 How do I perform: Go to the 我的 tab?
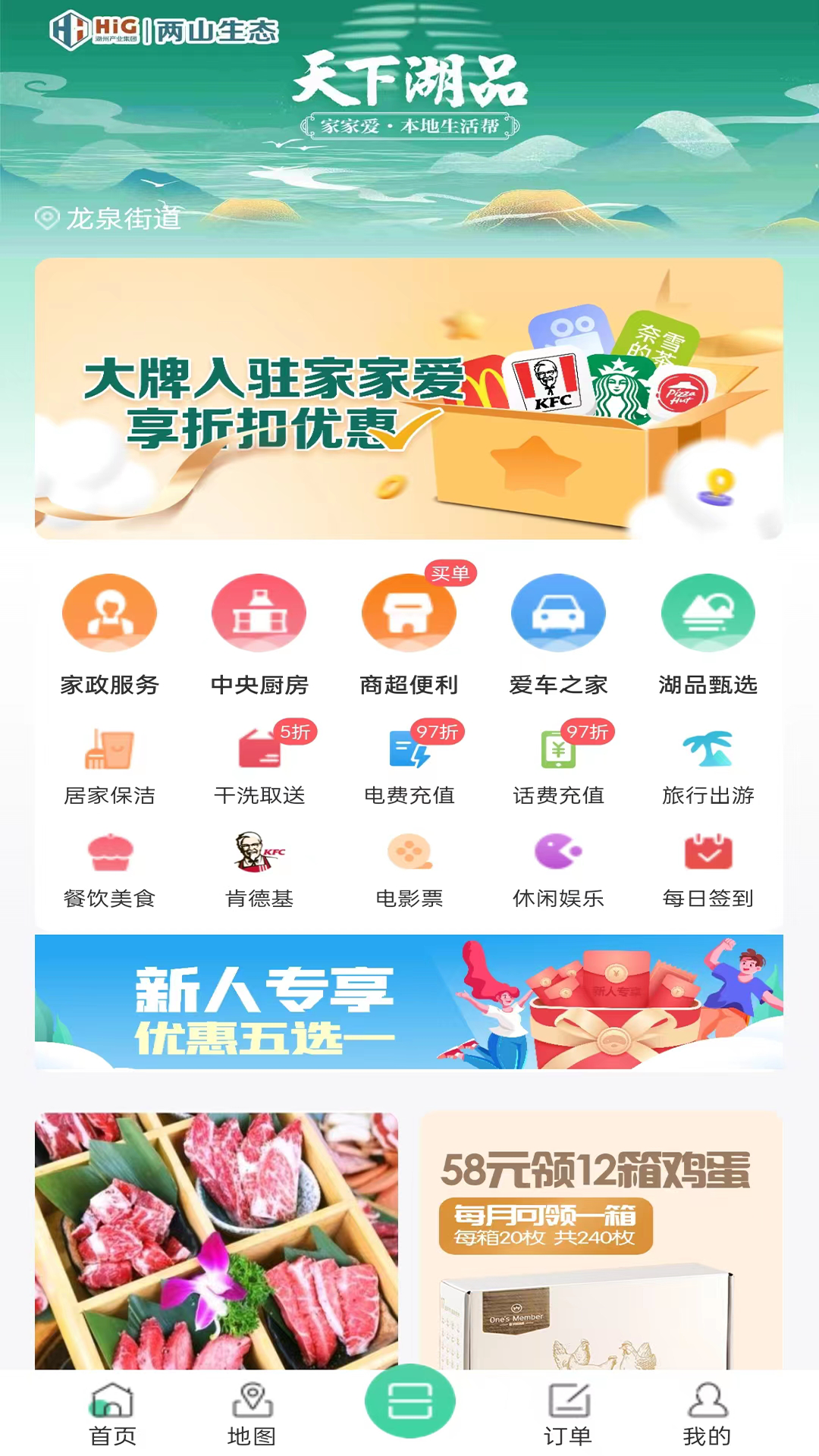tap(707, 1414)
